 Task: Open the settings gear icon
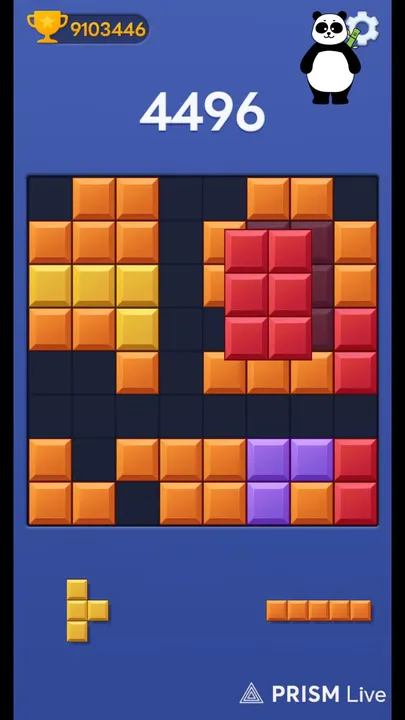[365, 28]
